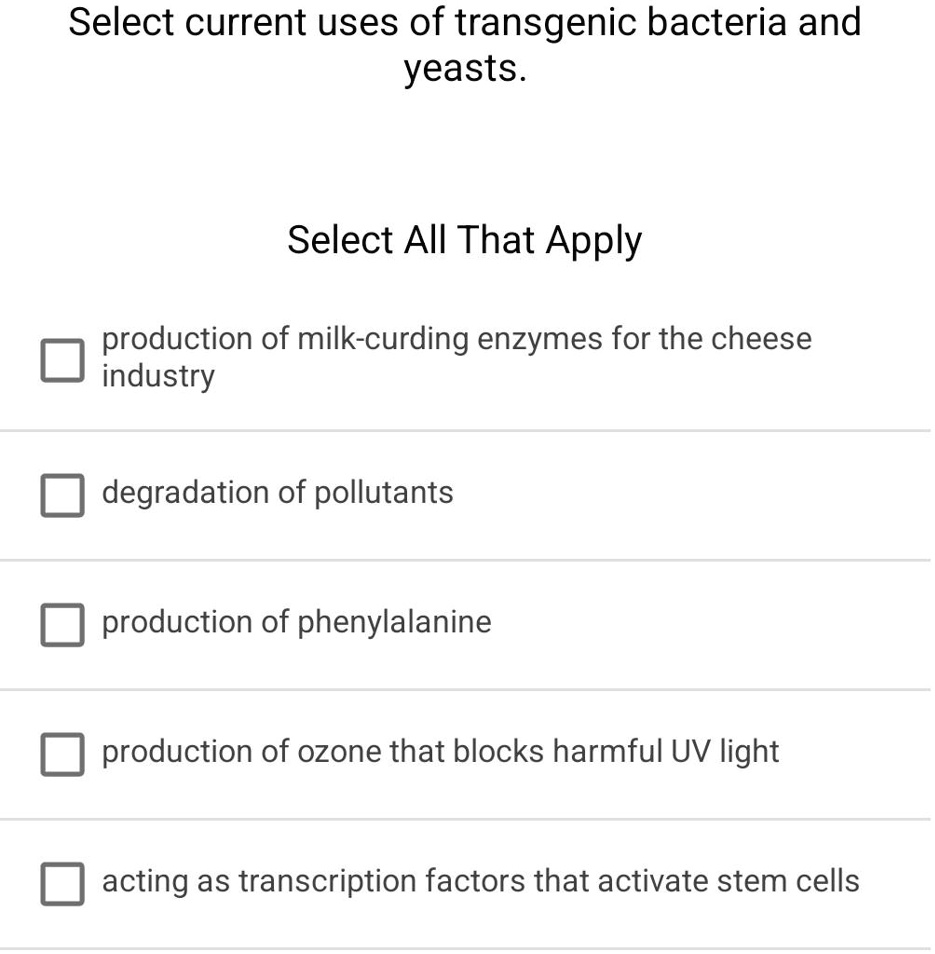
Task: Click the ozone answer option text
Action: click(x=440, y=752)
